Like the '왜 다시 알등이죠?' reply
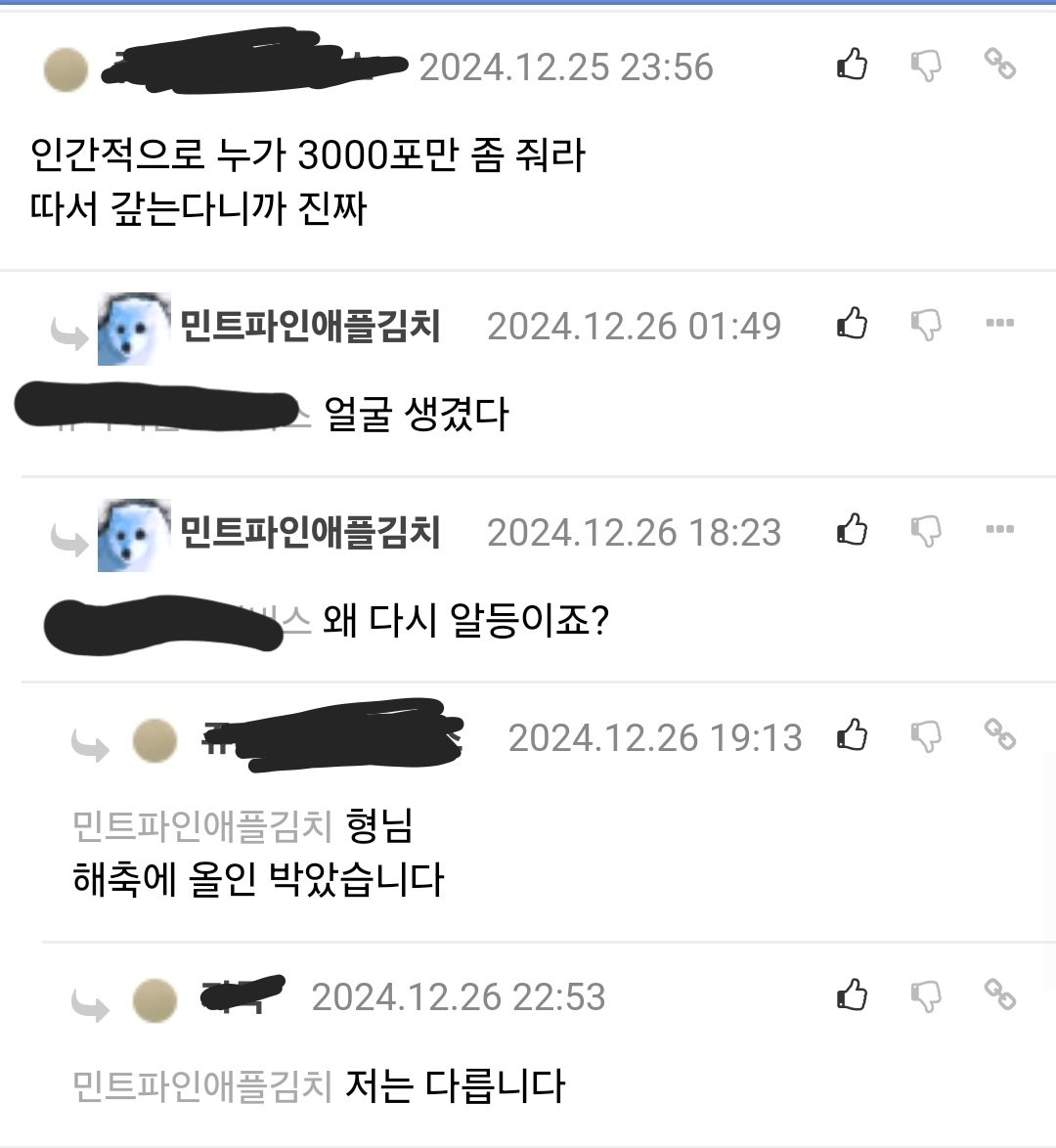The width and height of the screenshot is (1056, 1148). [852, 530]
